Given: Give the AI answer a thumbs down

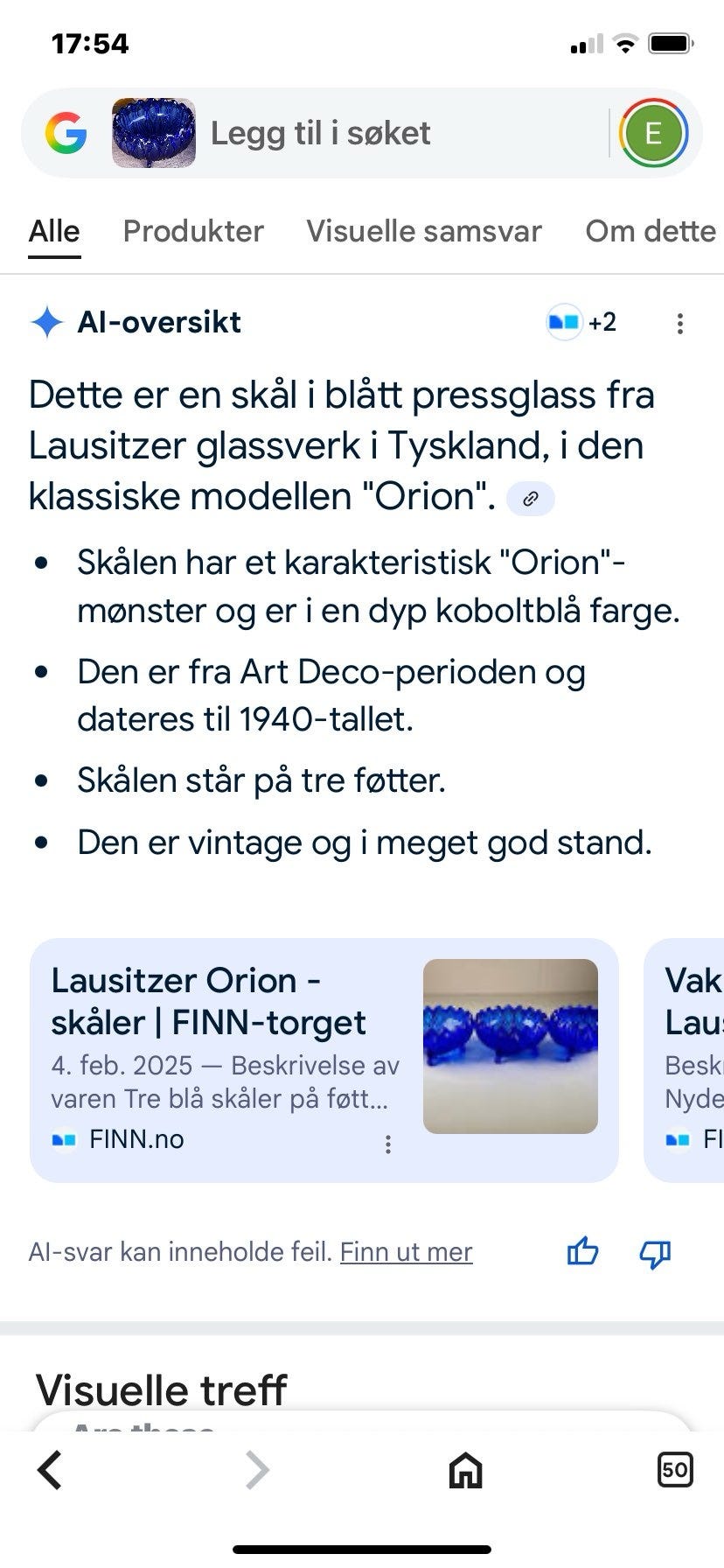Looking at the screenshot, I should 655,1253.
